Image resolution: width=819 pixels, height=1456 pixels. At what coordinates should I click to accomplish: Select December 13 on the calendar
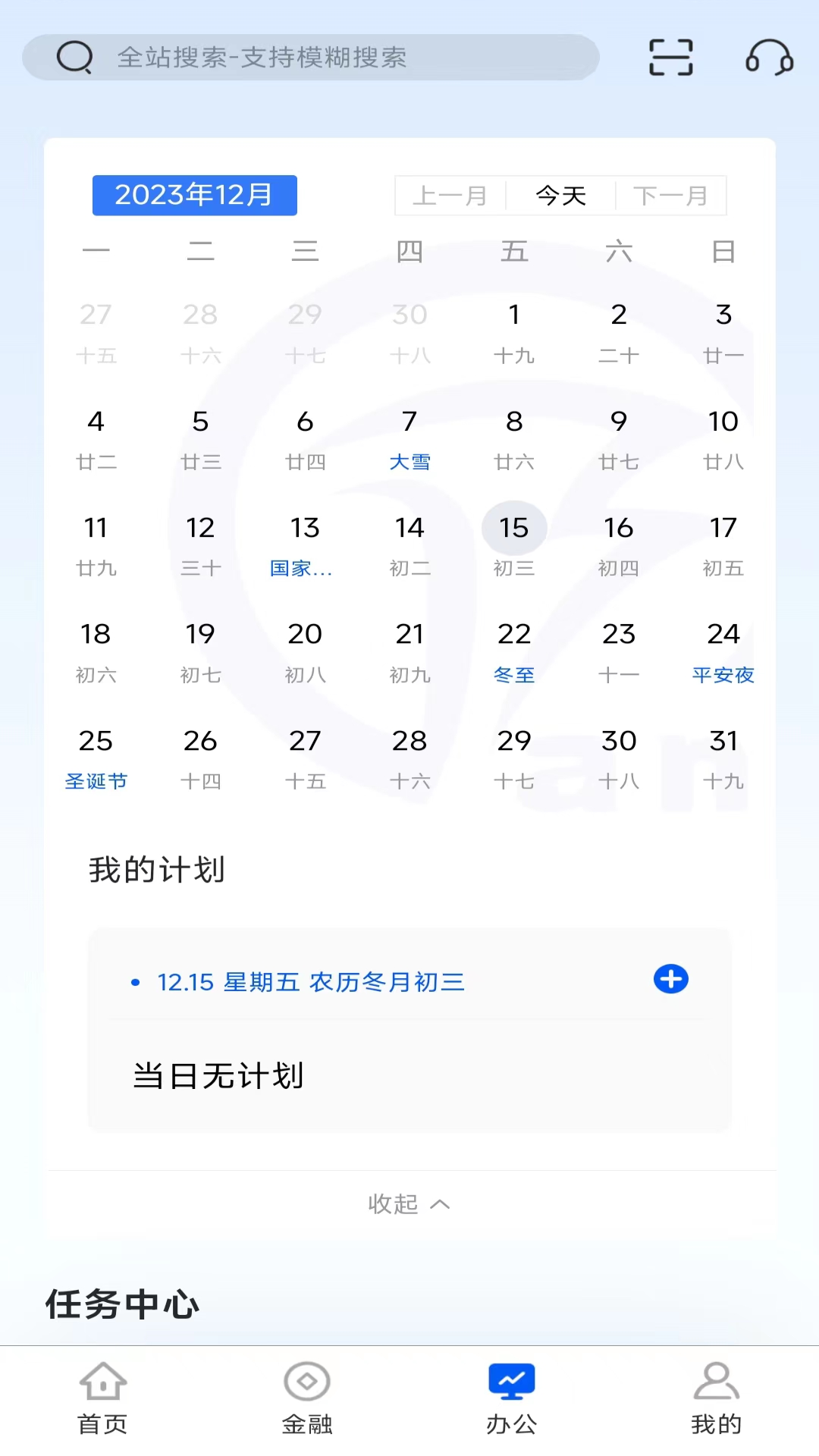pos(305,546)
